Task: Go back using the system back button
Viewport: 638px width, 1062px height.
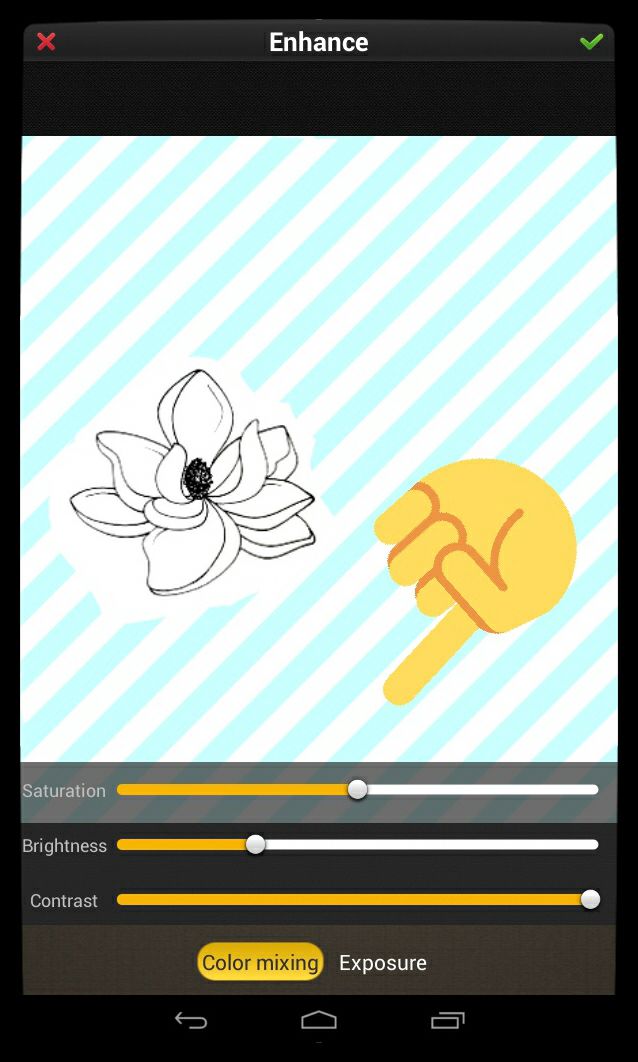Action: pos(191,1020)
